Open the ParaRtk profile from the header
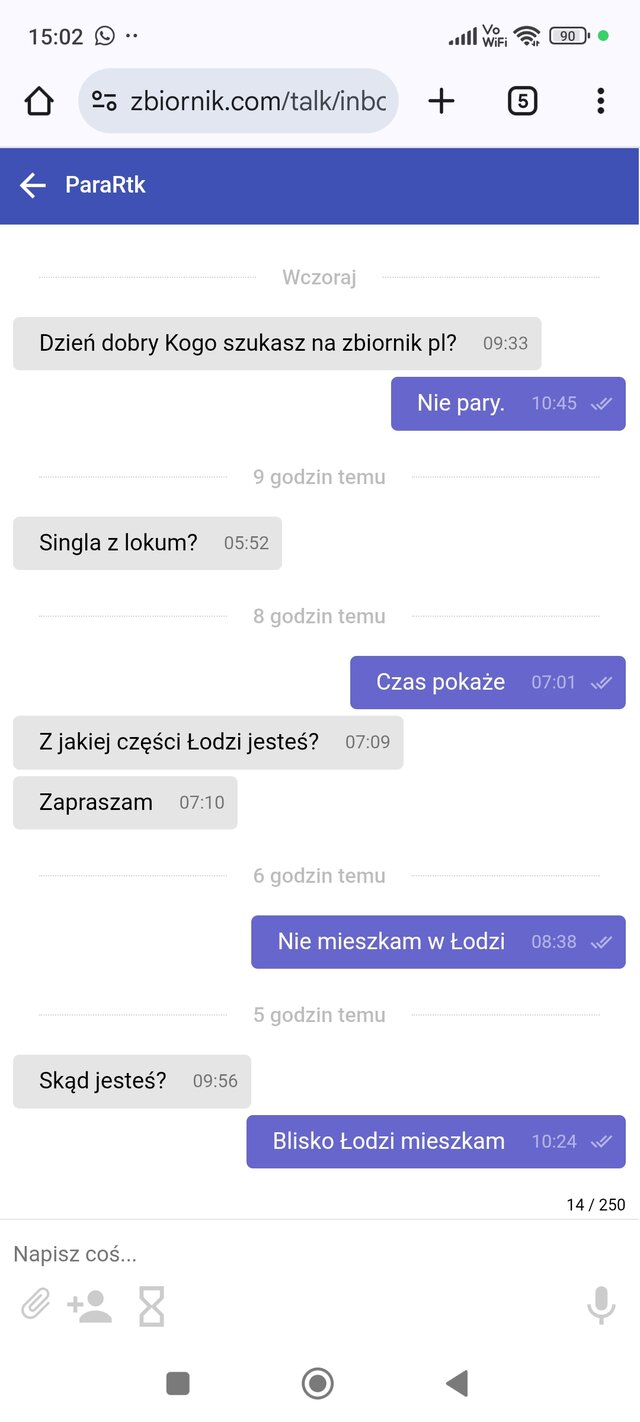Image resolution: width=640 pixels, height=1422 pixels. point(105,185)
